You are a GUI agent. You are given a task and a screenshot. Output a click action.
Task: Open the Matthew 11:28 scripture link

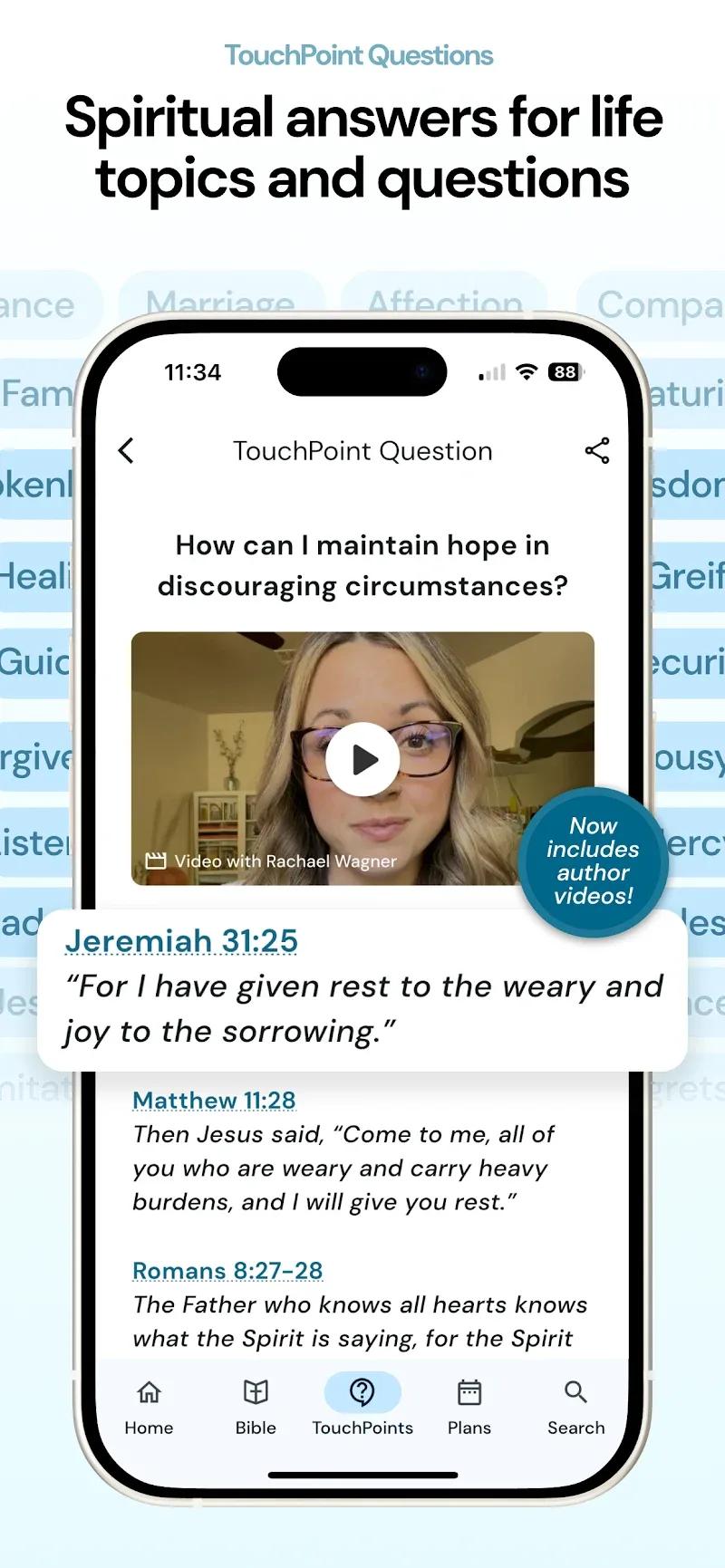click(x=214, y=1100)
